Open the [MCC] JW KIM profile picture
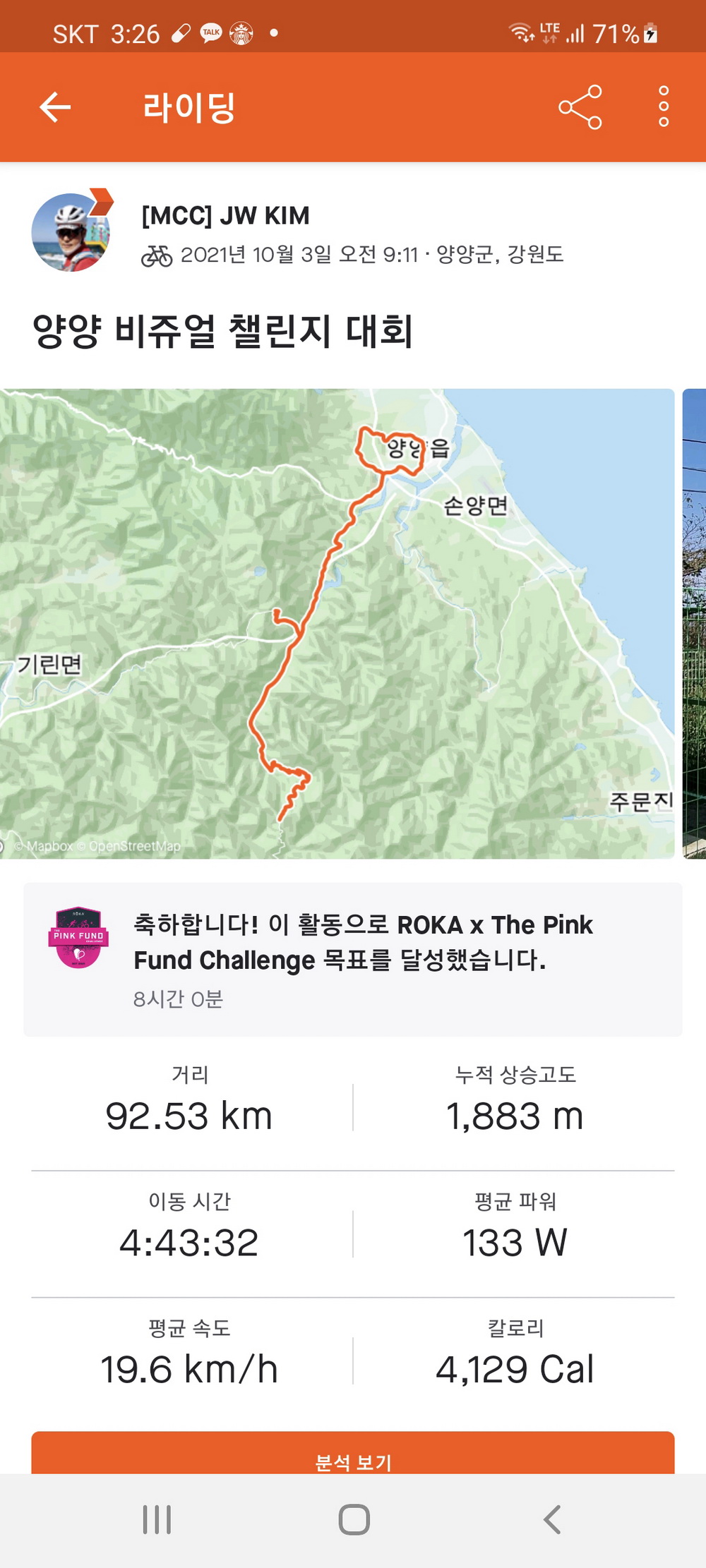 [x=71, y=232]
